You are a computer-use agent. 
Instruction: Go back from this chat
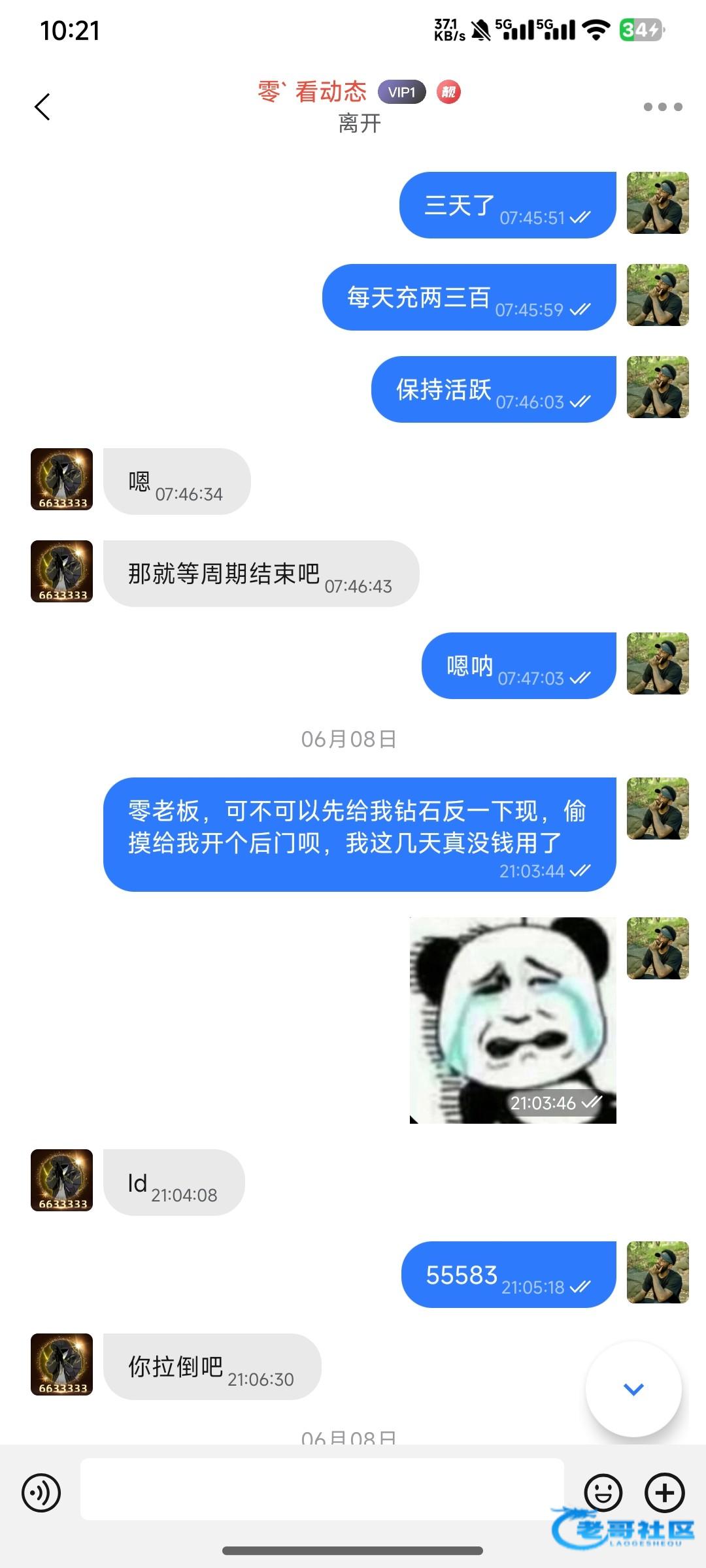(x=42, y=107)
